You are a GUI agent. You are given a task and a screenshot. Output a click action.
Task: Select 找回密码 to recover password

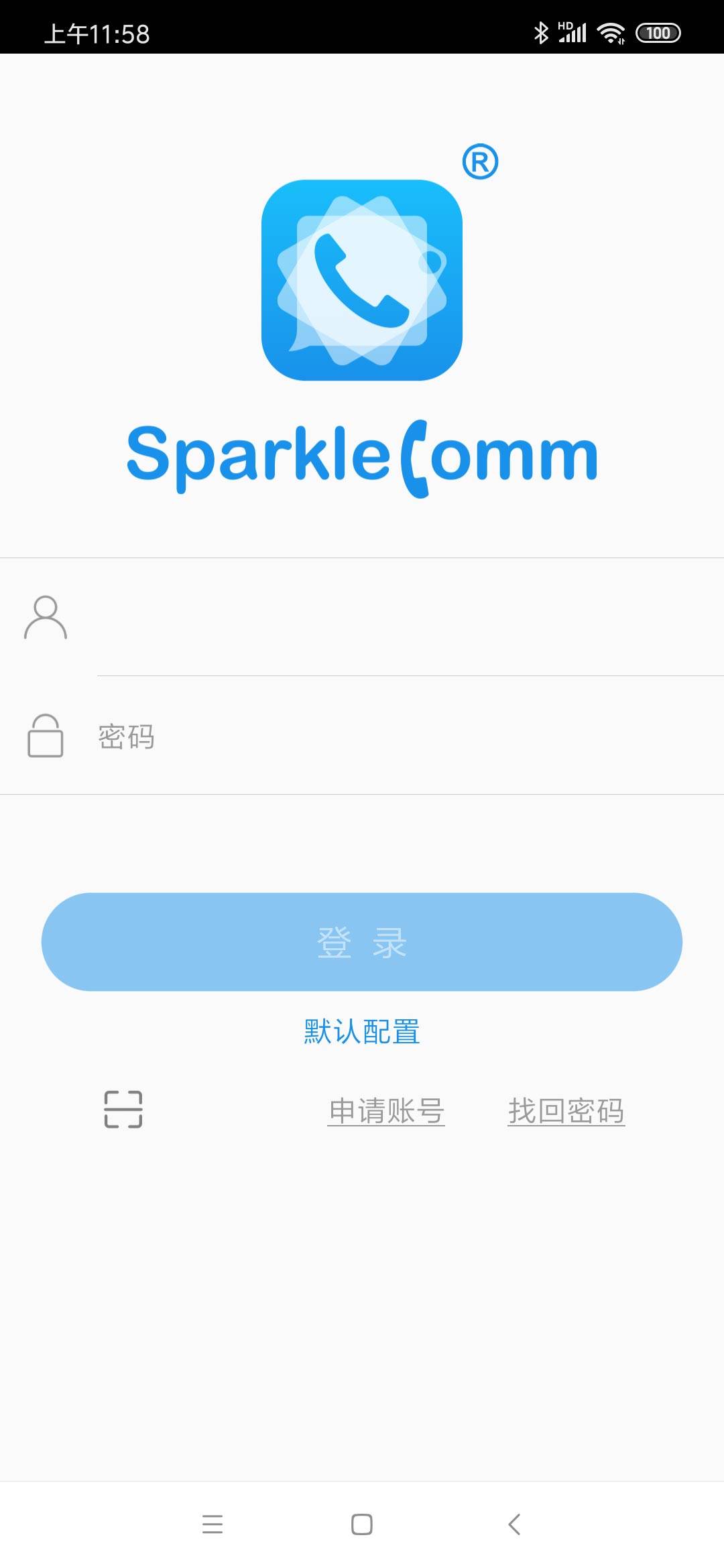566,1111
